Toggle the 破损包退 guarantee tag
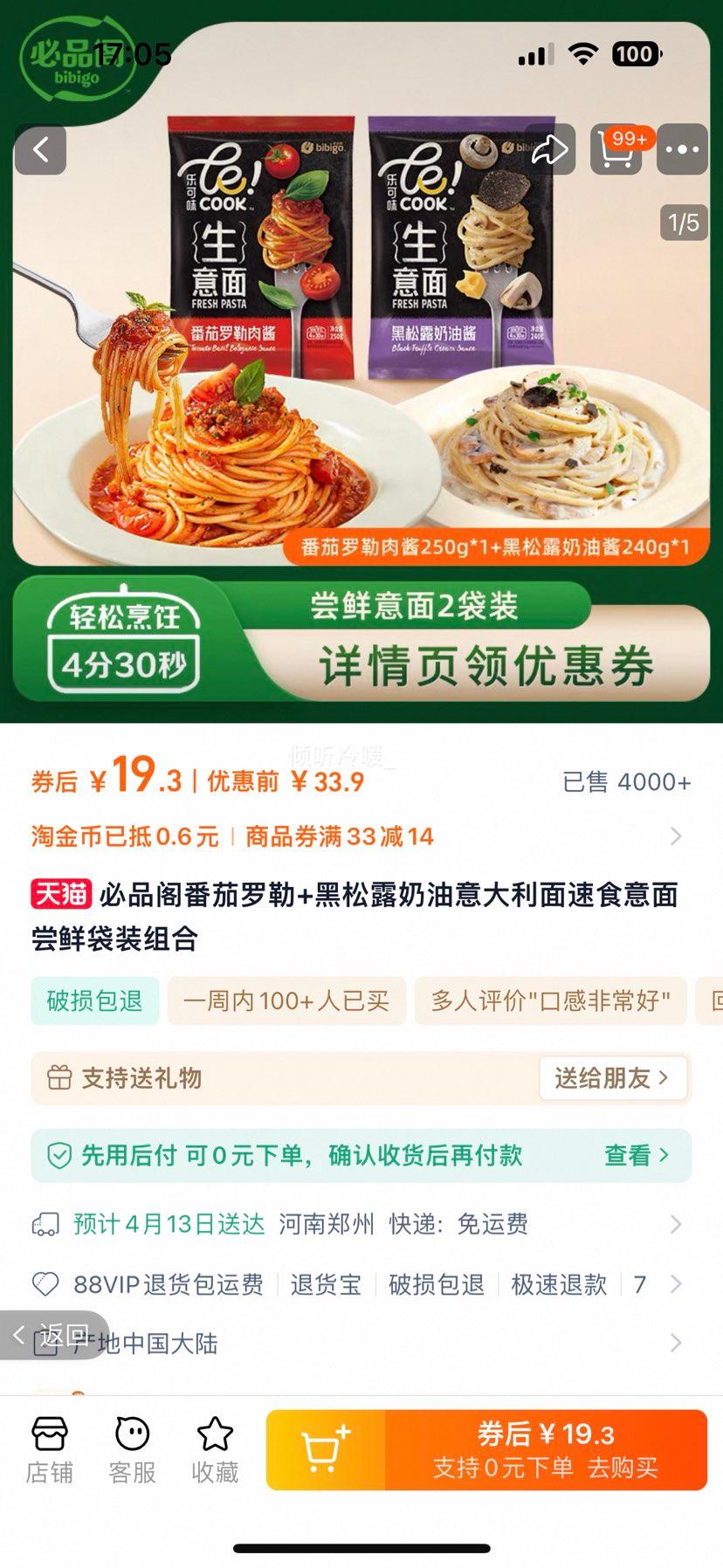This screenshot has width=723, height=1568. (94, 1001)
